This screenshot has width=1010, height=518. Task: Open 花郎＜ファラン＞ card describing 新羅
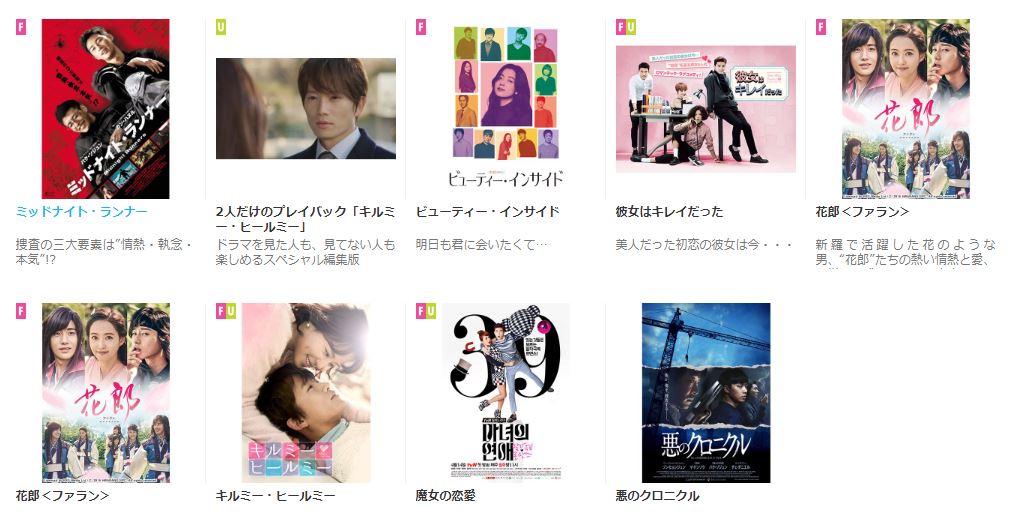coord(905,109)
